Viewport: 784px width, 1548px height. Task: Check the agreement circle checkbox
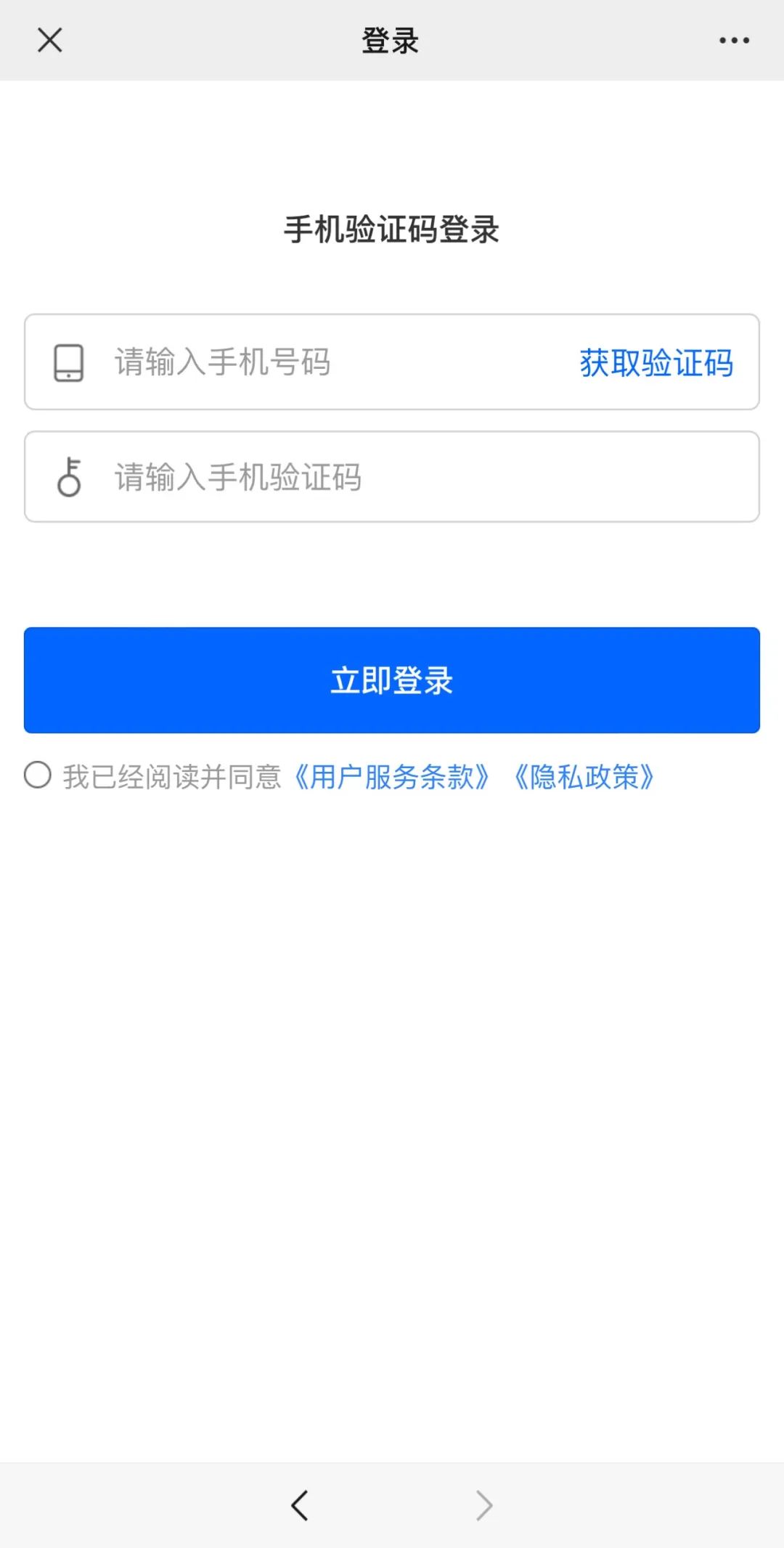pos(38,775)
